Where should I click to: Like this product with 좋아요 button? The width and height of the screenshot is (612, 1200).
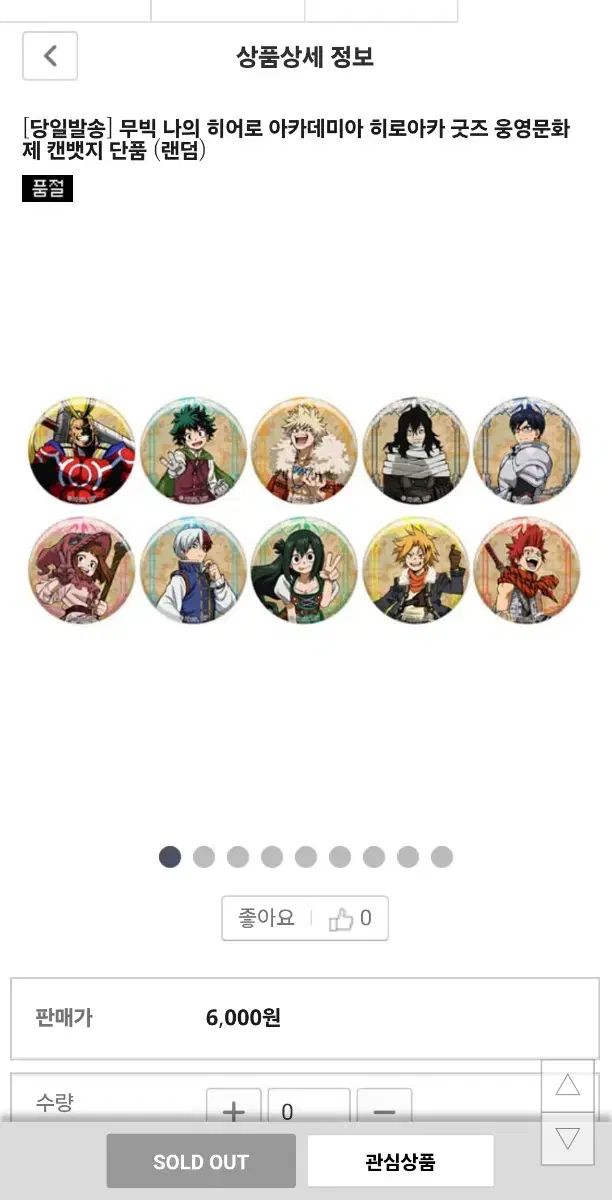click(305, 918)
